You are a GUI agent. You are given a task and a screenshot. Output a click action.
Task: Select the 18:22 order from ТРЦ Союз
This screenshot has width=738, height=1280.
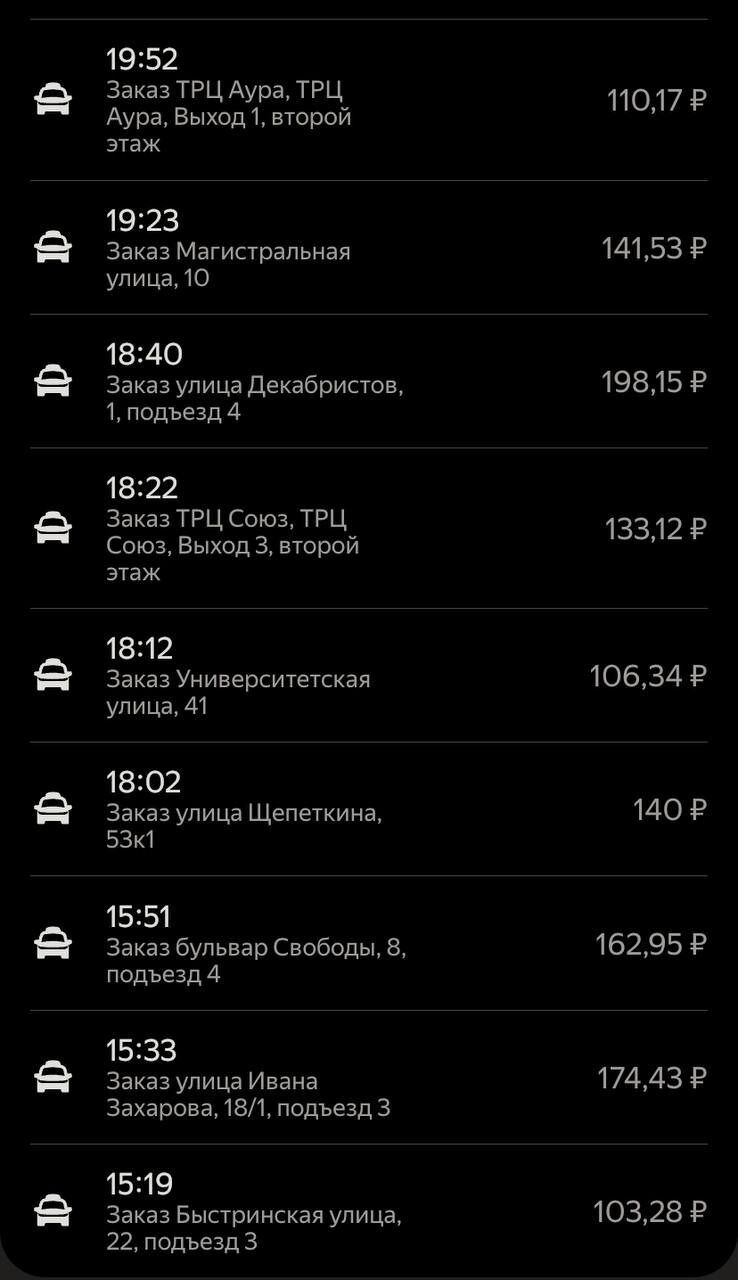[x=368, y=529]
